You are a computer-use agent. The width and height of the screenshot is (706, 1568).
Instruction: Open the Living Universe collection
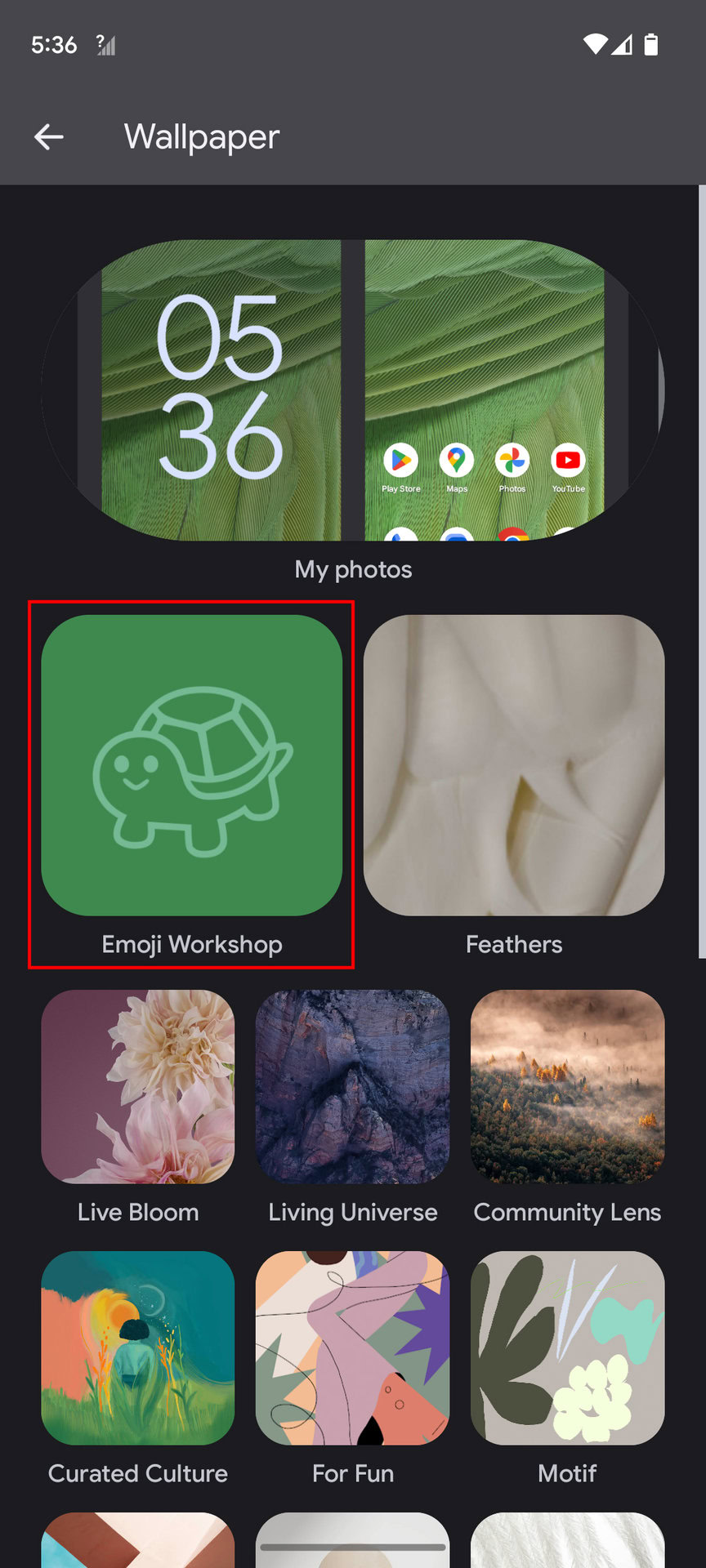tap(353, 1087)
